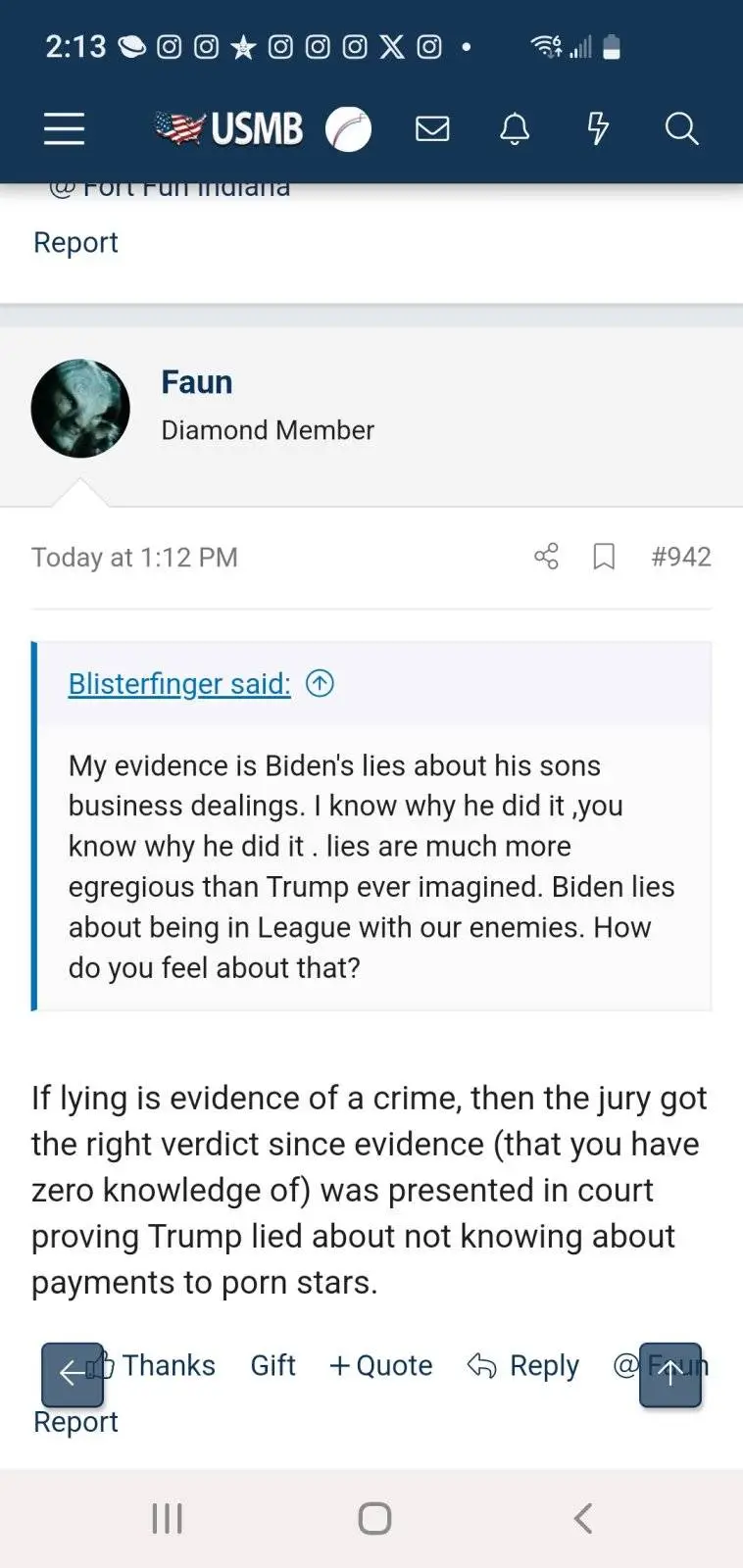Open the forum search
Screen dimensions: 743x1568
[681, 128]
